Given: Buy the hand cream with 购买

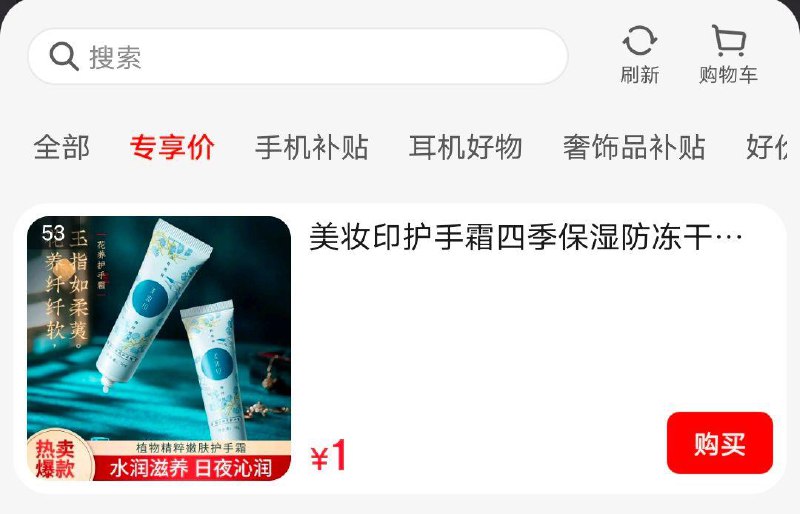Looking at the screenshot, I should pyautogui.click(x=719, y=443).
